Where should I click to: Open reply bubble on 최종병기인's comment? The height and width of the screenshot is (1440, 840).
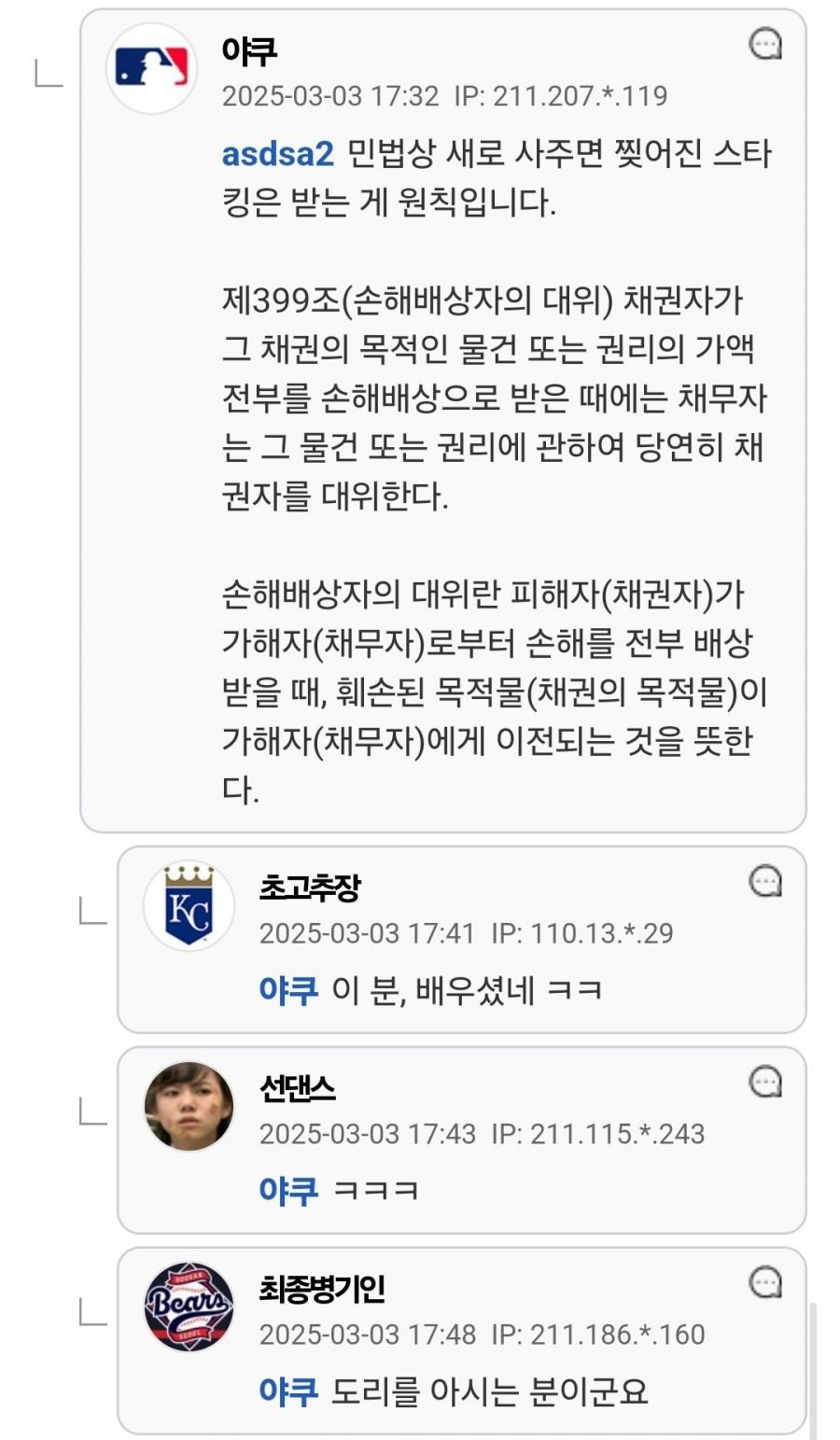click(x=766, y=1283)
